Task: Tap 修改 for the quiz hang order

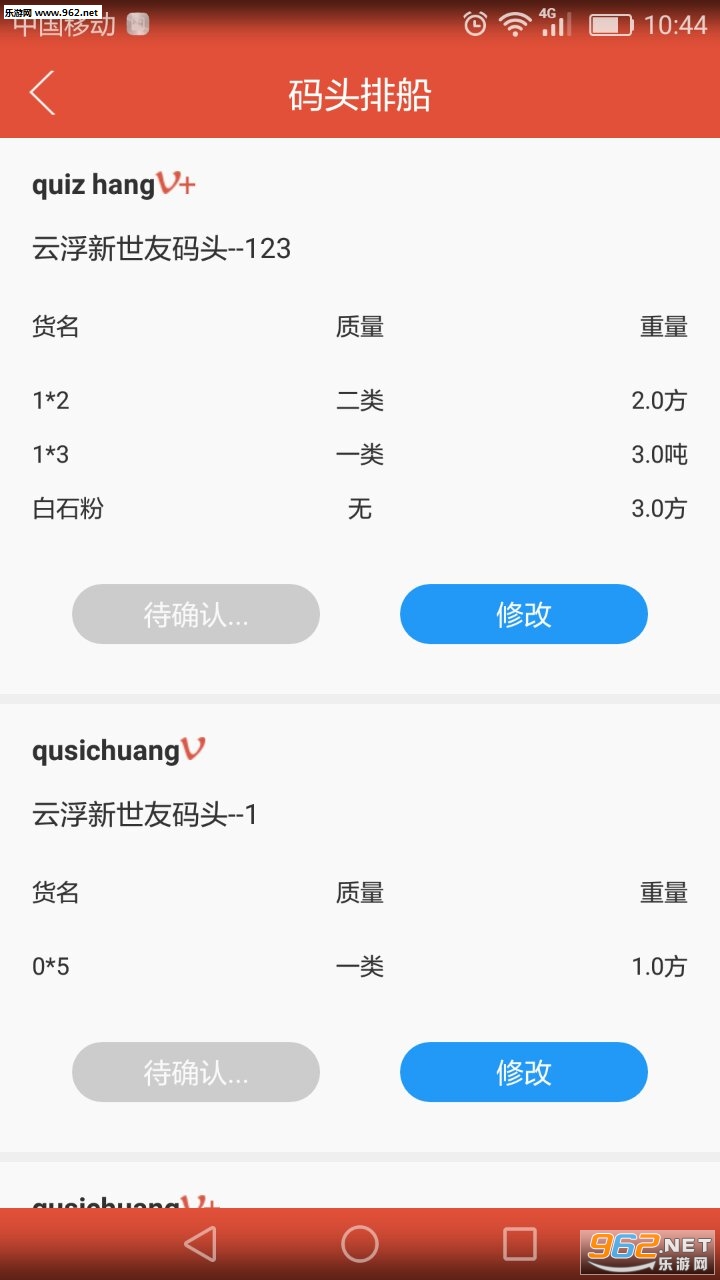Action: (x=523, y=614)
